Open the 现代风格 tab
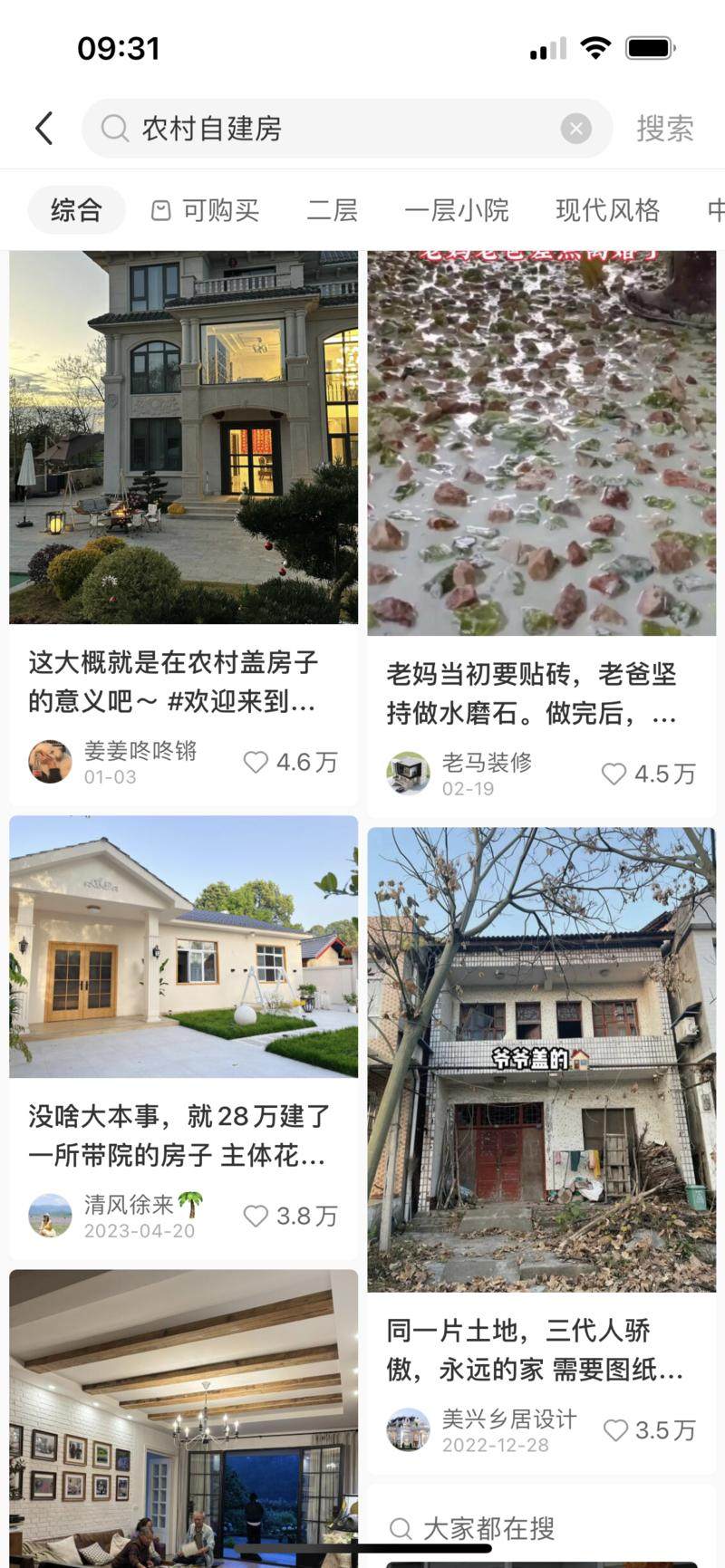This screenshot has width=725, height=1568. click(x=607, y=210)
